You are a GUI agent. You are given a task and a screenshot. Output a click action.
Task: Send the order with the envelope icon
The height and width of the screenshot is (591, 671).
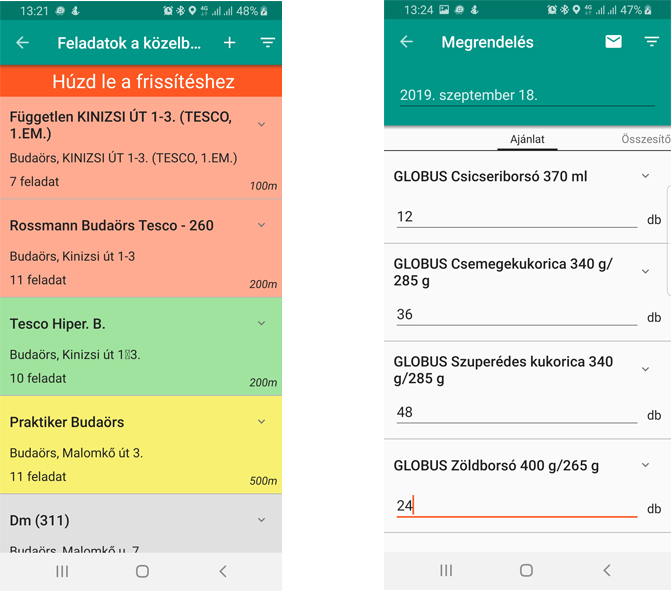[613, 42]
